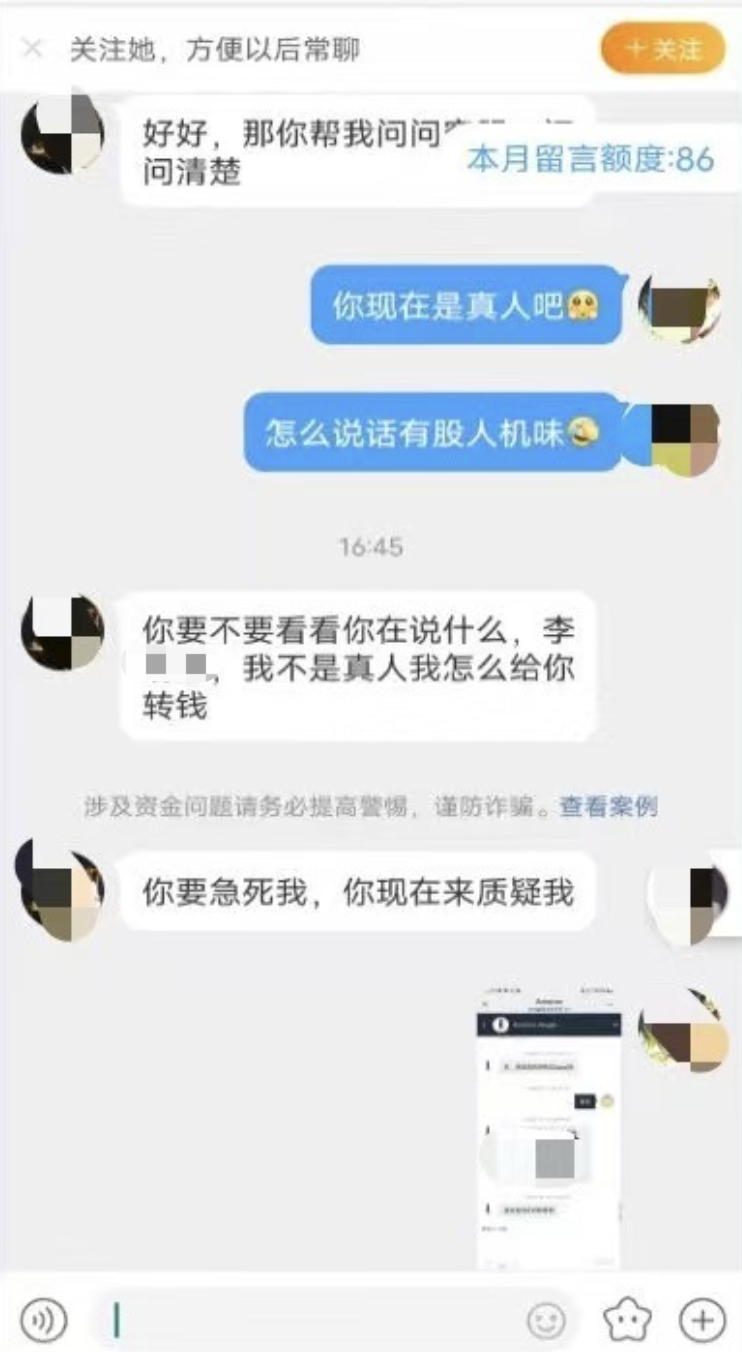Image resolution: width=742 pixels, height=1352 pixels.
Task: Tap the orange 关注 follow button
Action: (x=662, y=49)
